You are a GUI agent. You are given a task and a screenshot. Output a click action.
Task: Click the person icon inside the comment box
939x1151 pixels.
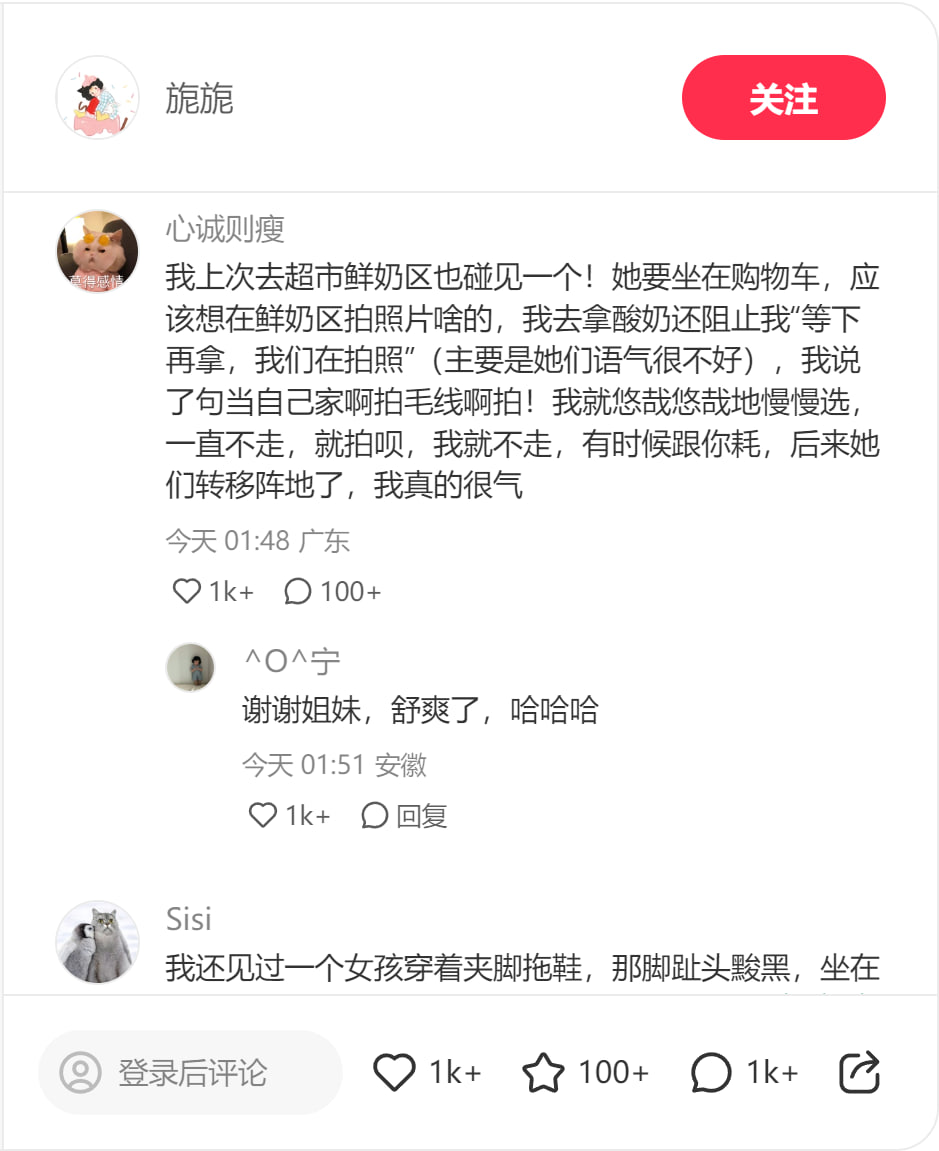point(82,1073)
